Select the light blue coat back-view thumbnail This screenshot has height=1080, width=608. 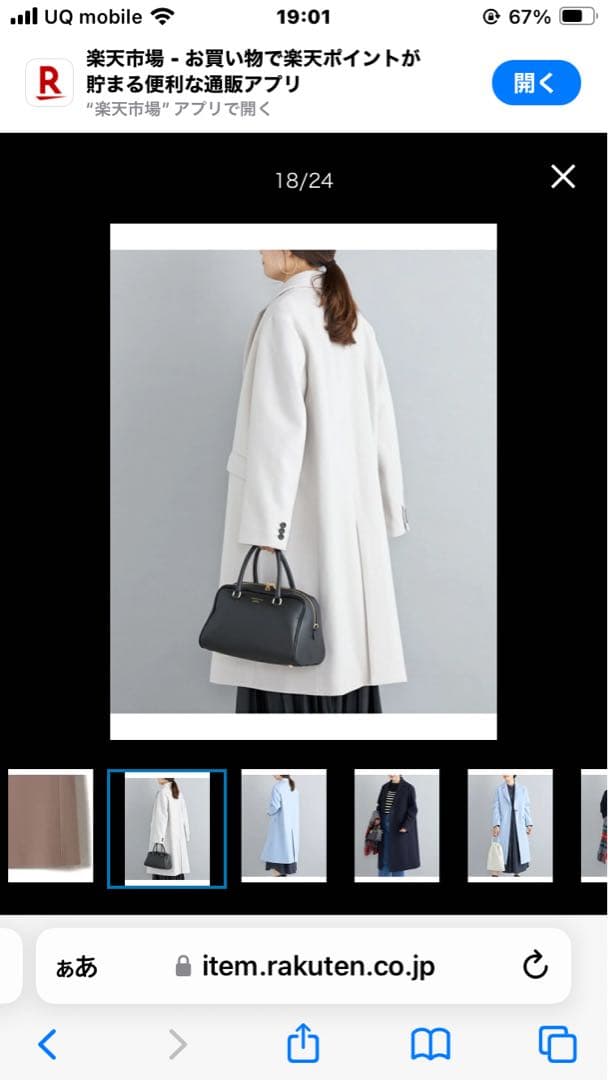pyautogui.click(x=283, y=826)
